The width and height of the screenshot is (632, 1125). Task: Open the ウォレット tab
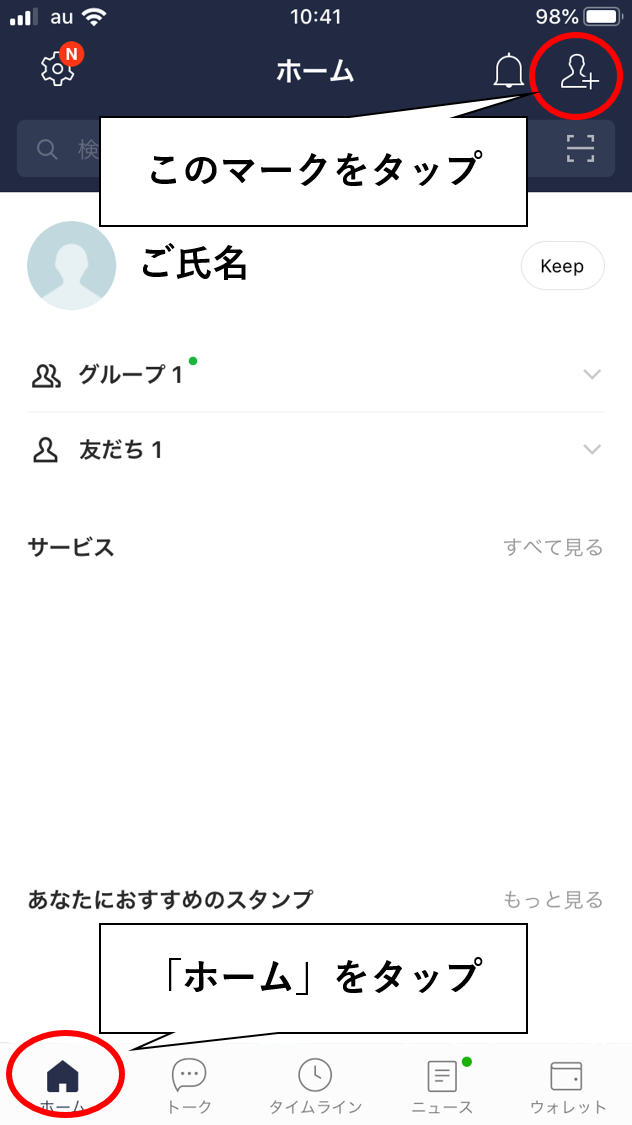pyautogui.click(x=567, y=1086)
